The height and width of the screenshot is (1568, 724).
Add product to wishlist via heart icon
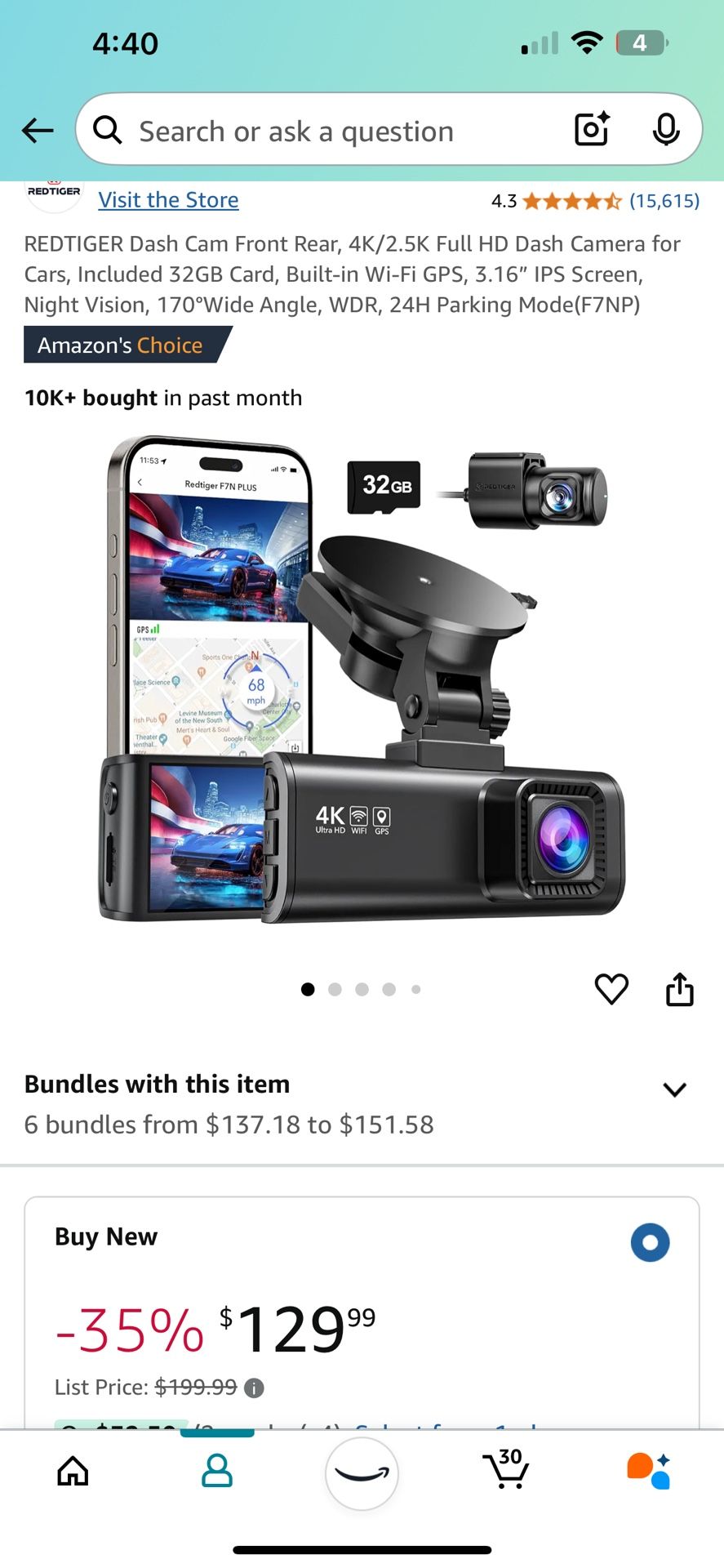point(611,989)
